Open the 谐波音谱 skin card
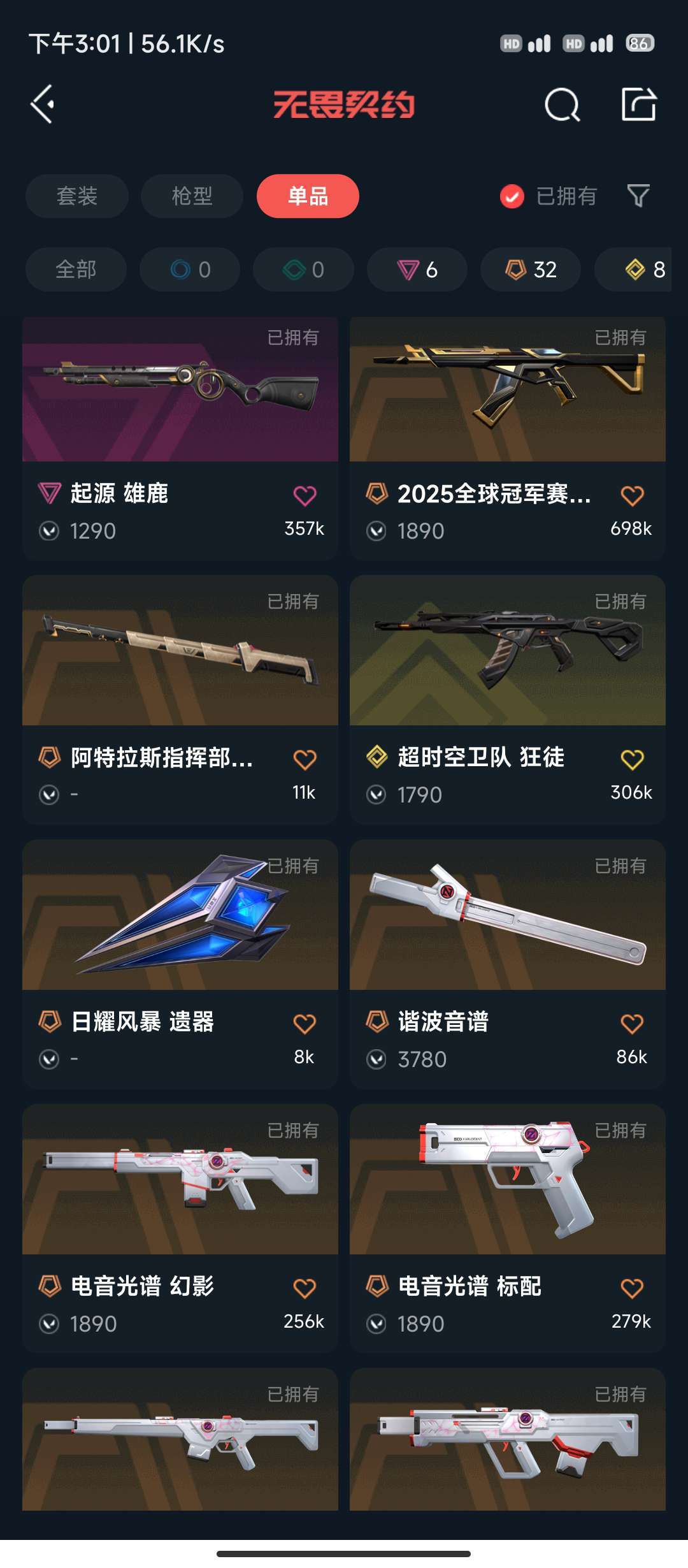 pyautogui.click(x=508, y=916)
